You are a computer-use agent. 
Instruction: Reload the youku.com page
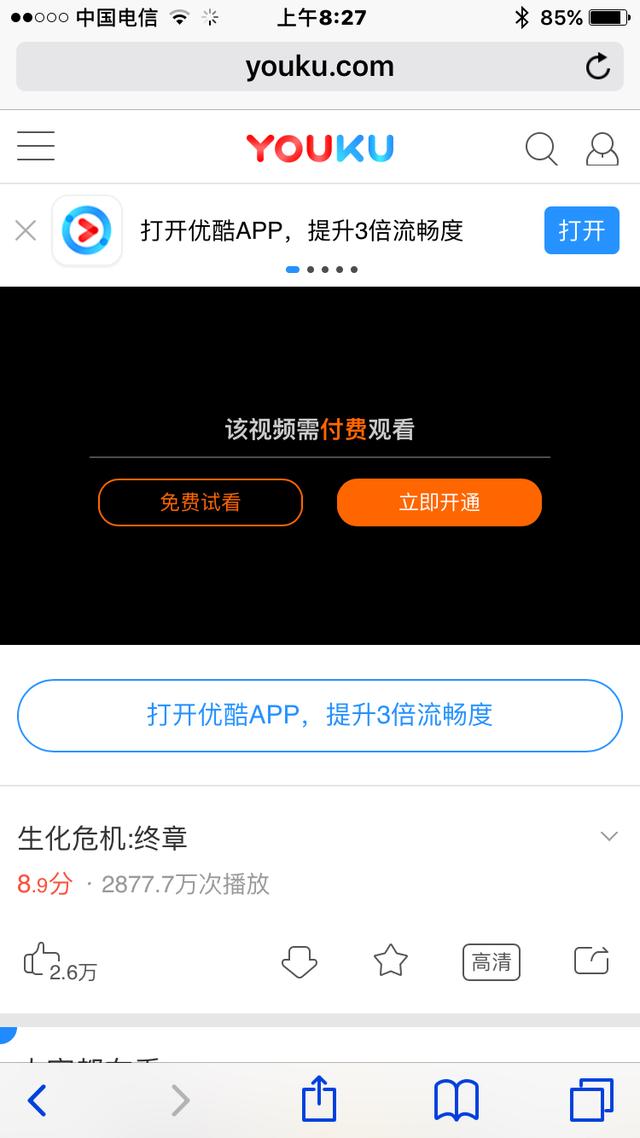pyautogui.click(x=597, y=67)
